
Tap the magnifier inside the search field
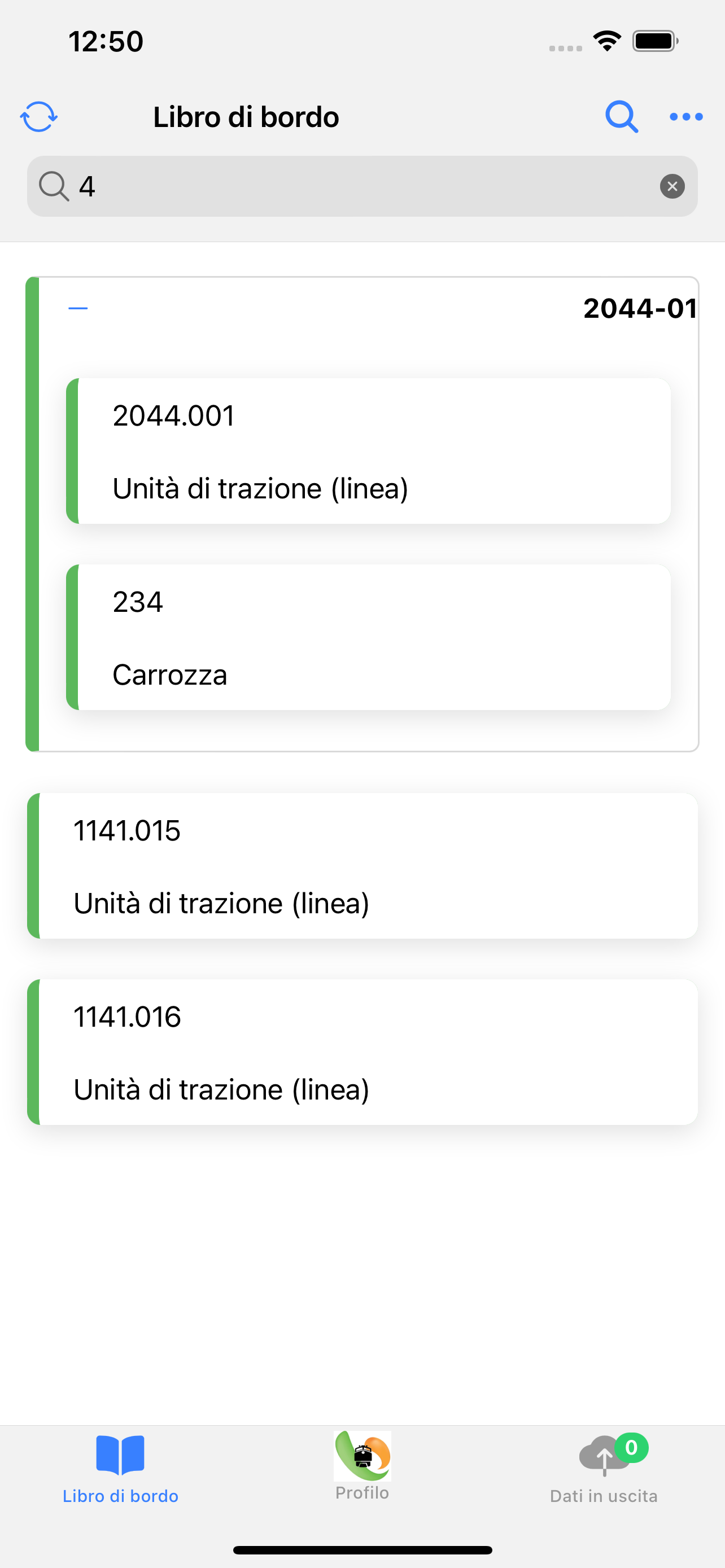tap(55, 186)
